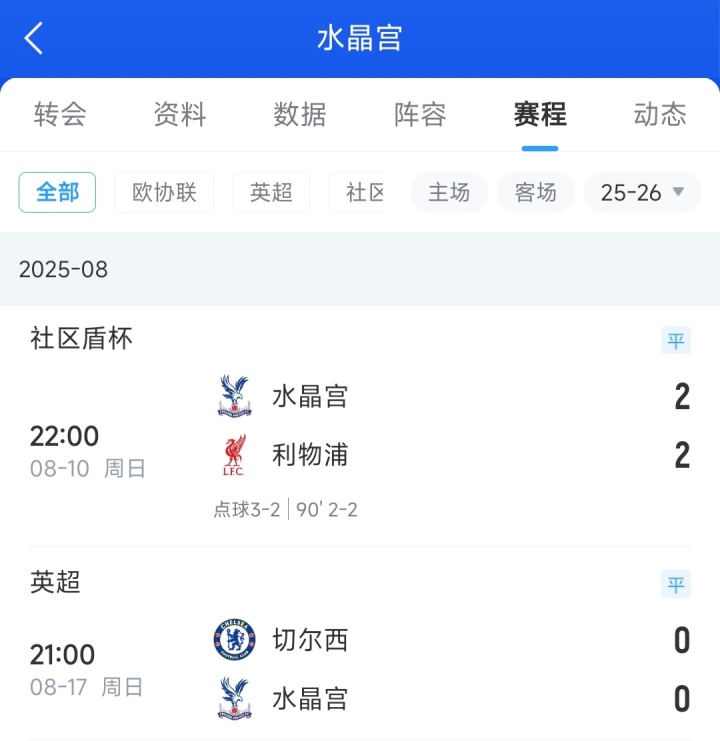Switch to the 数据 tab
Viewport: 720px width, 741px height.
(300, 114)
